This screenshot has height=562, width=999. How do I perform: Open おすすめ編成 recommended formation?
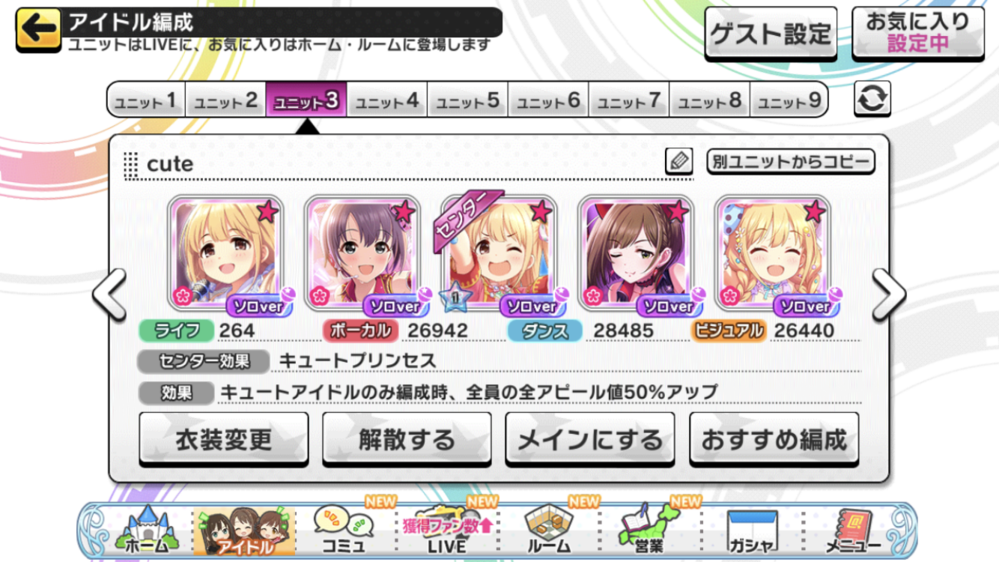(x=774, y=439)
